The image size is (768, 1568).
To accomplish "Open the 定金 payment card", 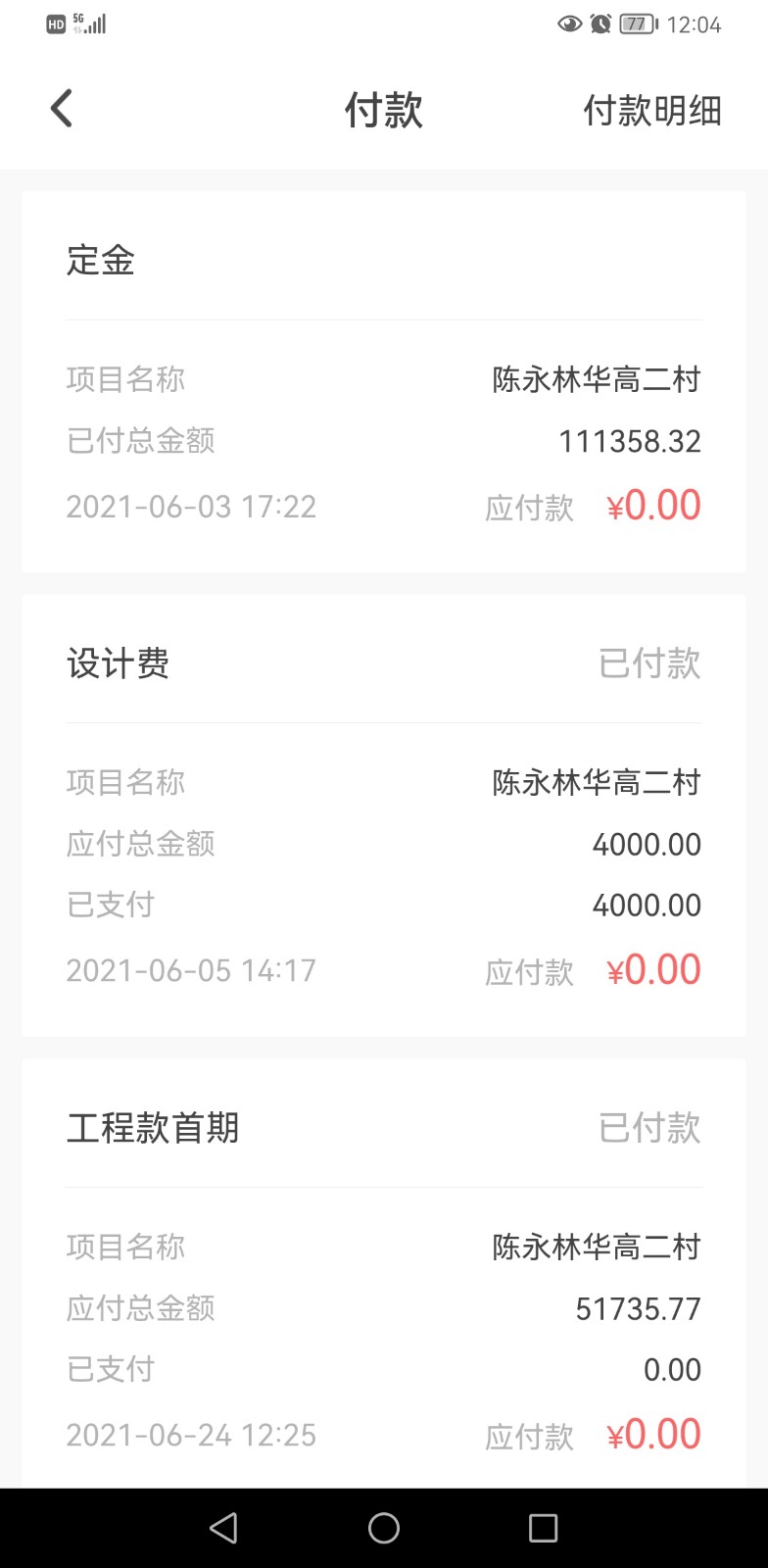I will (x=384, y=382).
